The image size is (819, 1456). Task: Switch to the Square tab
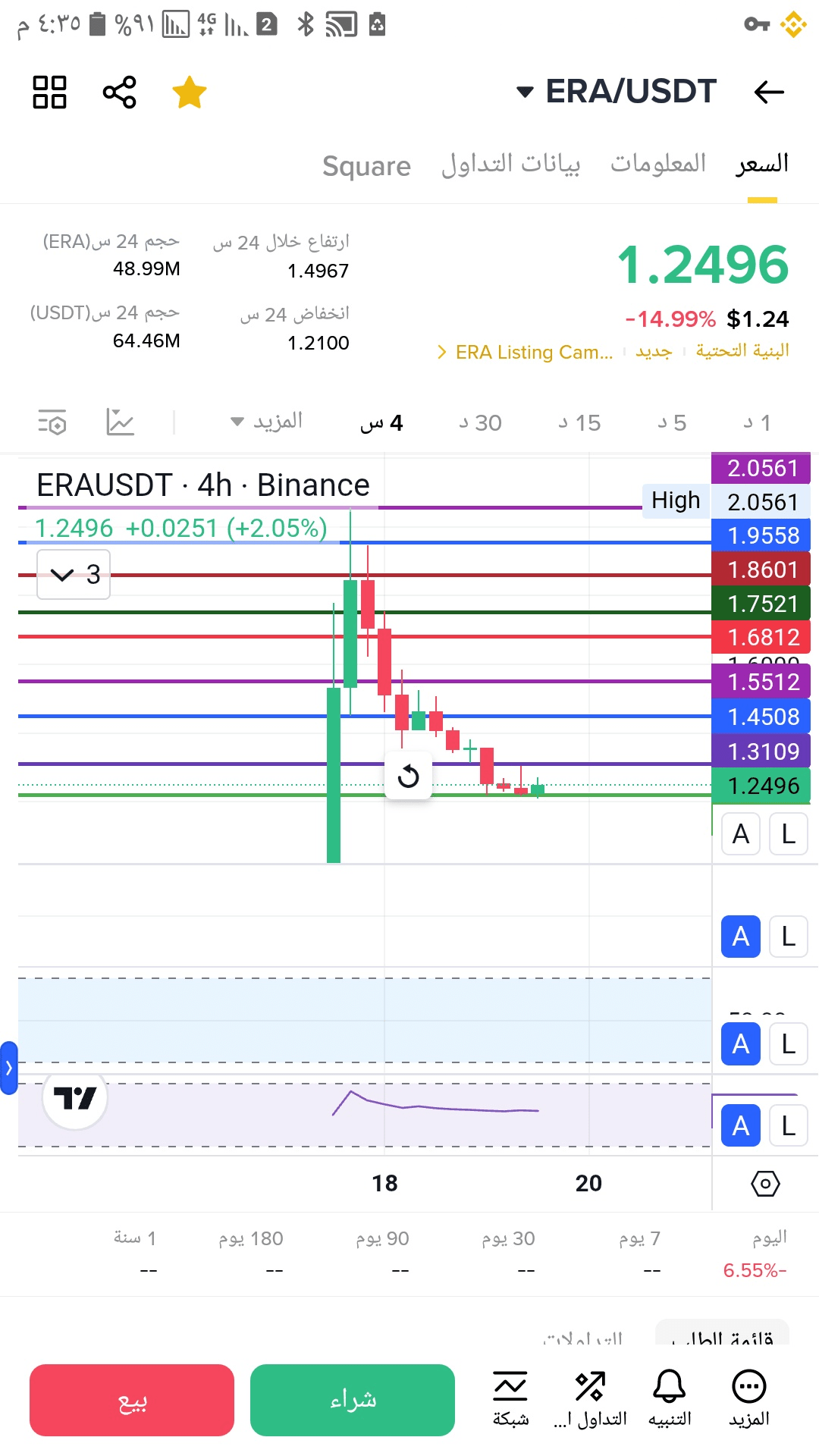click(x=366, y=165)
